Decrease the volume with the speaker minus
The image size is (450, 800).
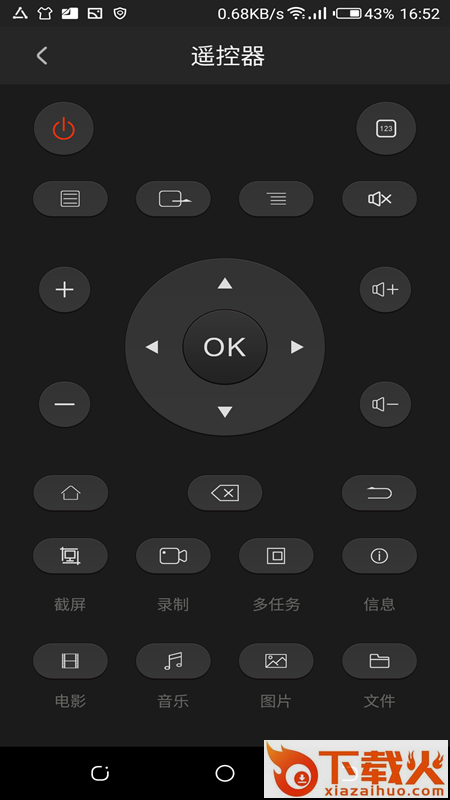[x=385, y=404]
